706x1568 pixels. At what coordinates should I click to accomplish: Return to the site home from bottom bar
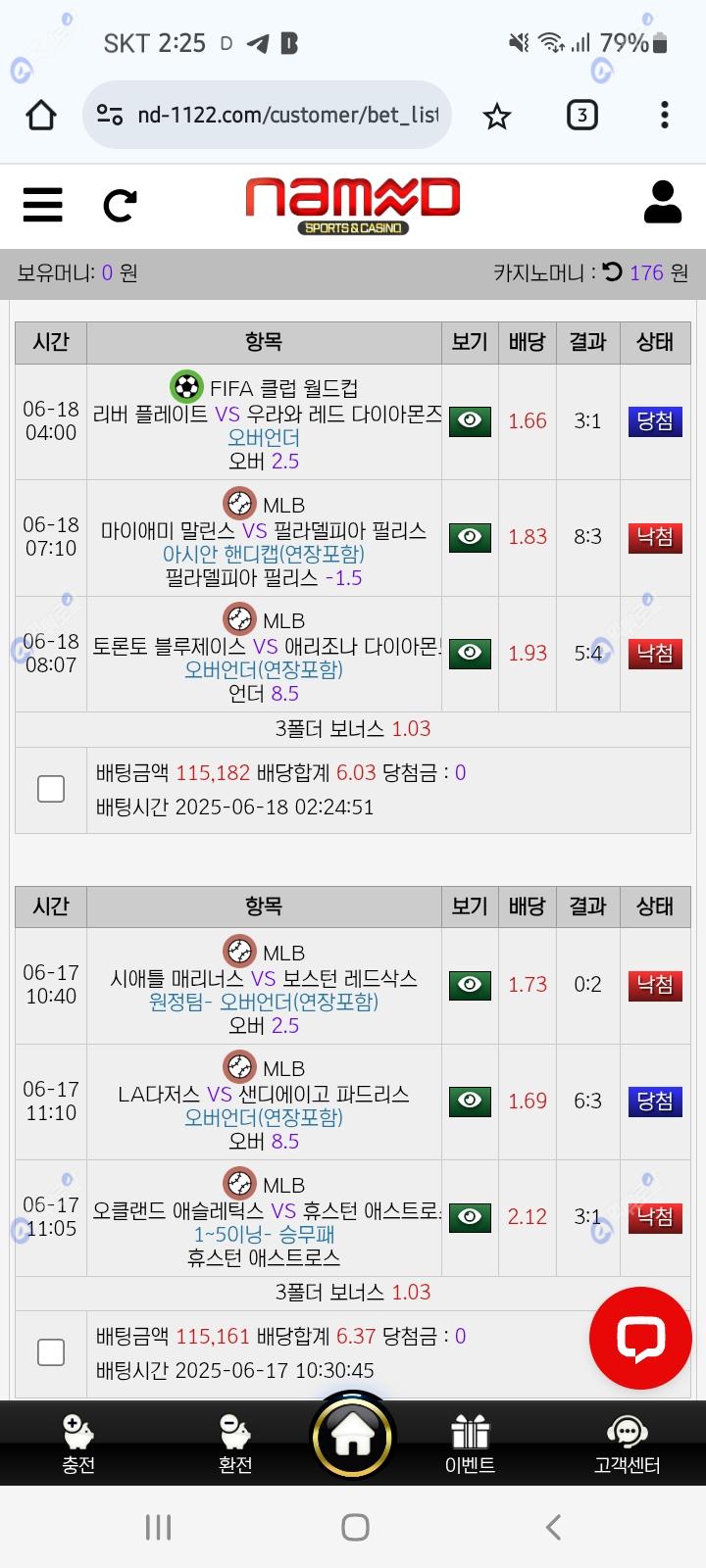353,1438
